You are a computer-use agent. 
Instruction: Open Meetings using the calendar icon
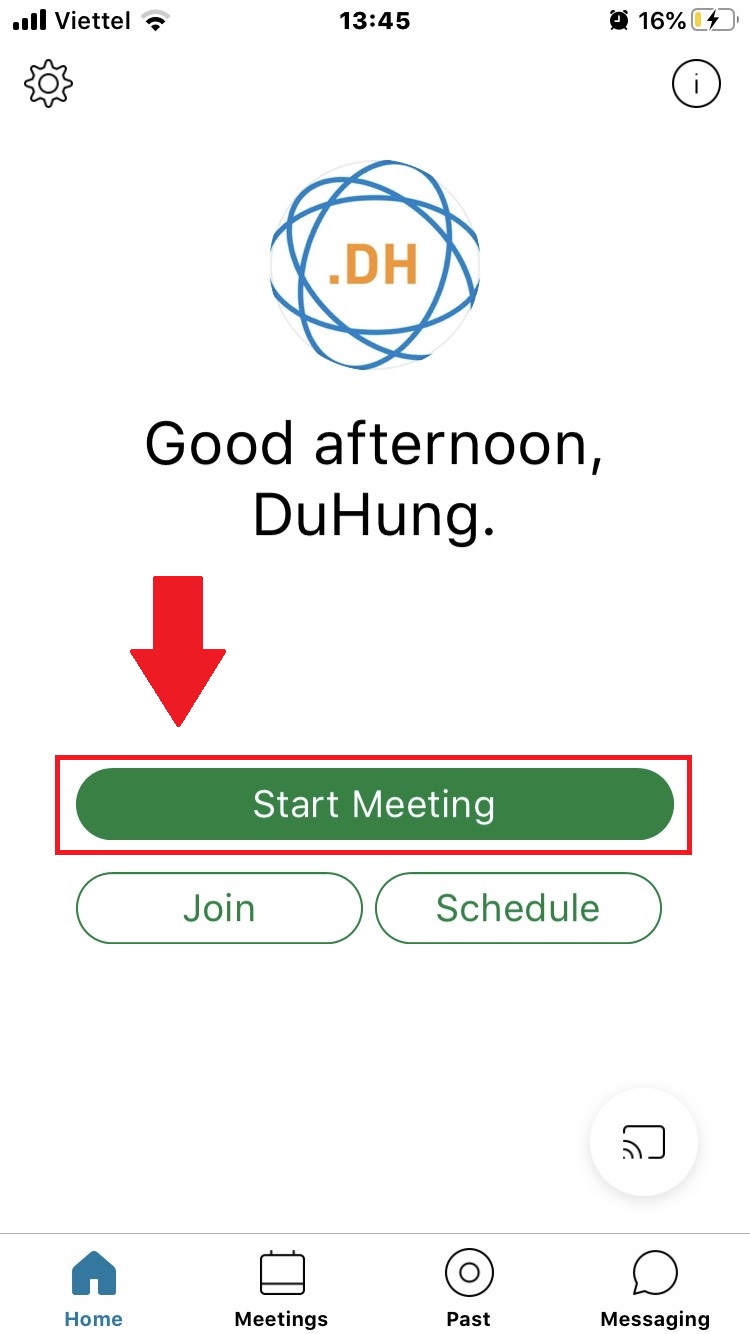(x=280, y=1272)
